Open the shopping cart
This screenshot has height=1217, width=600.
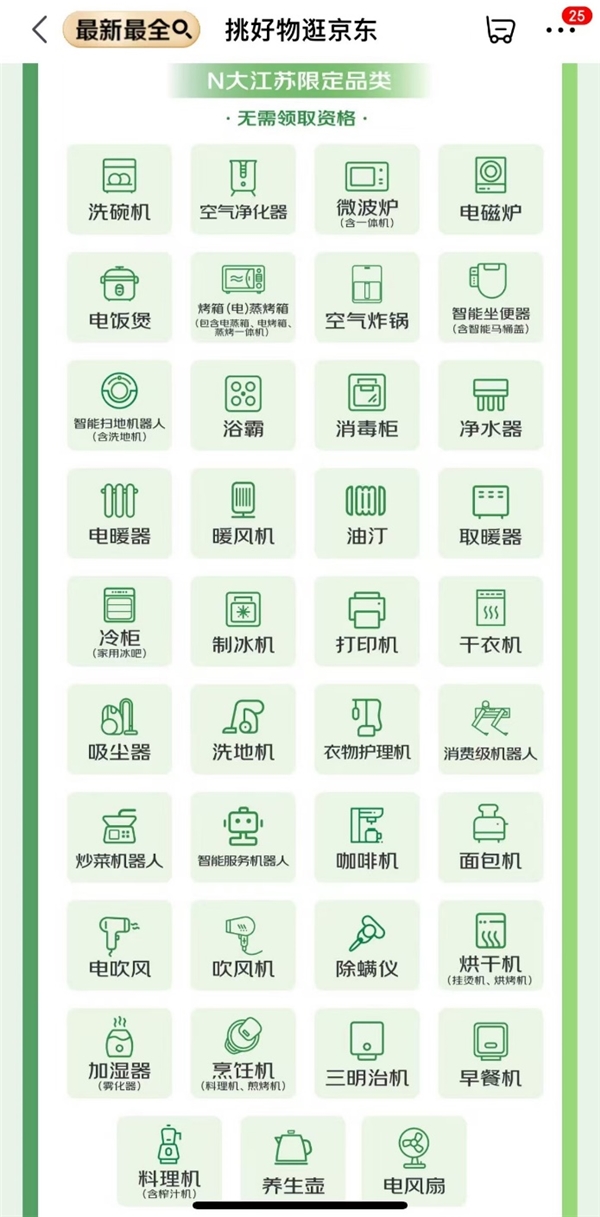499,30
